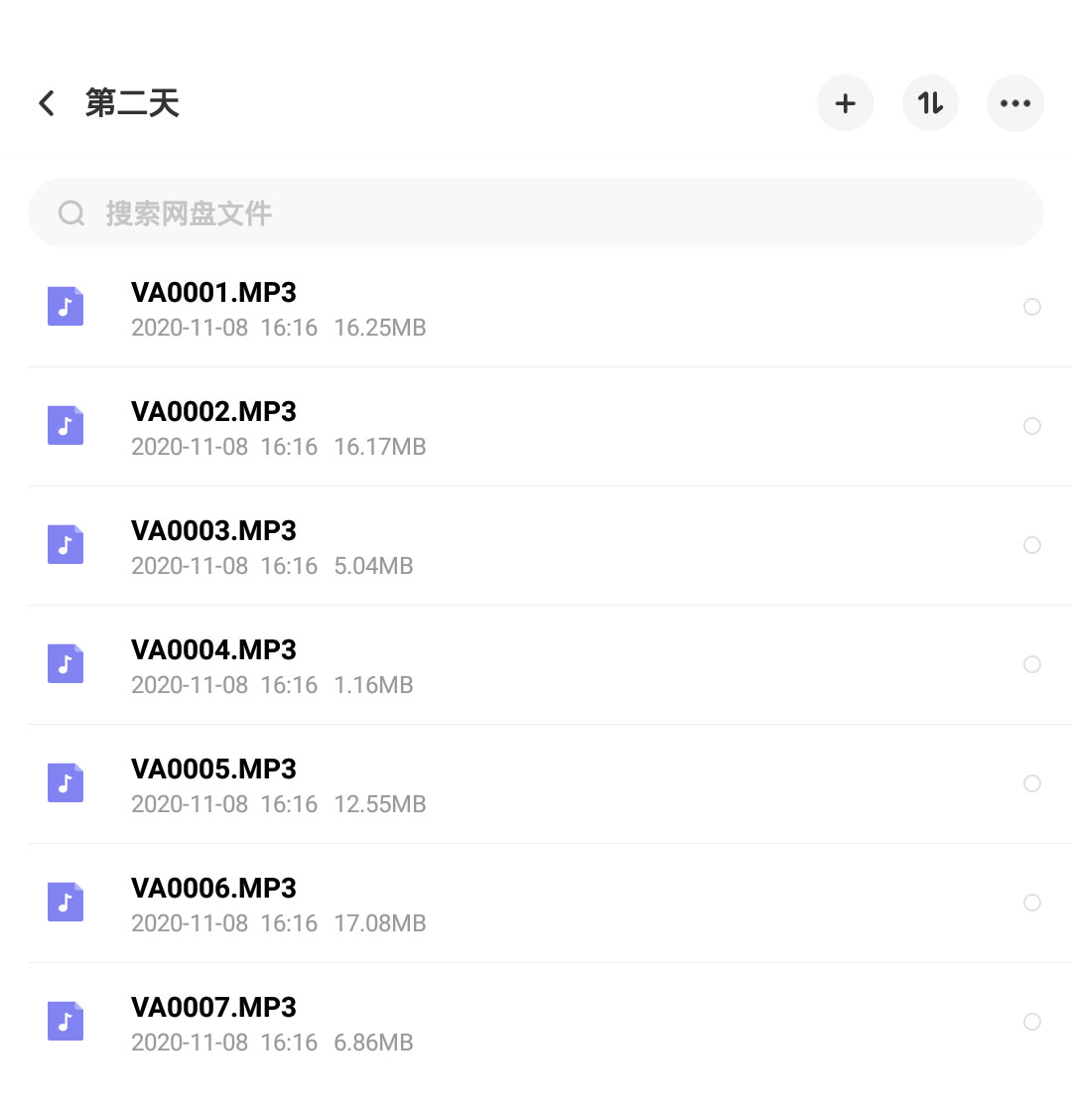Open the sort order options
Viewport: 1072px width, 1120px height.
(x=930, y=103)
